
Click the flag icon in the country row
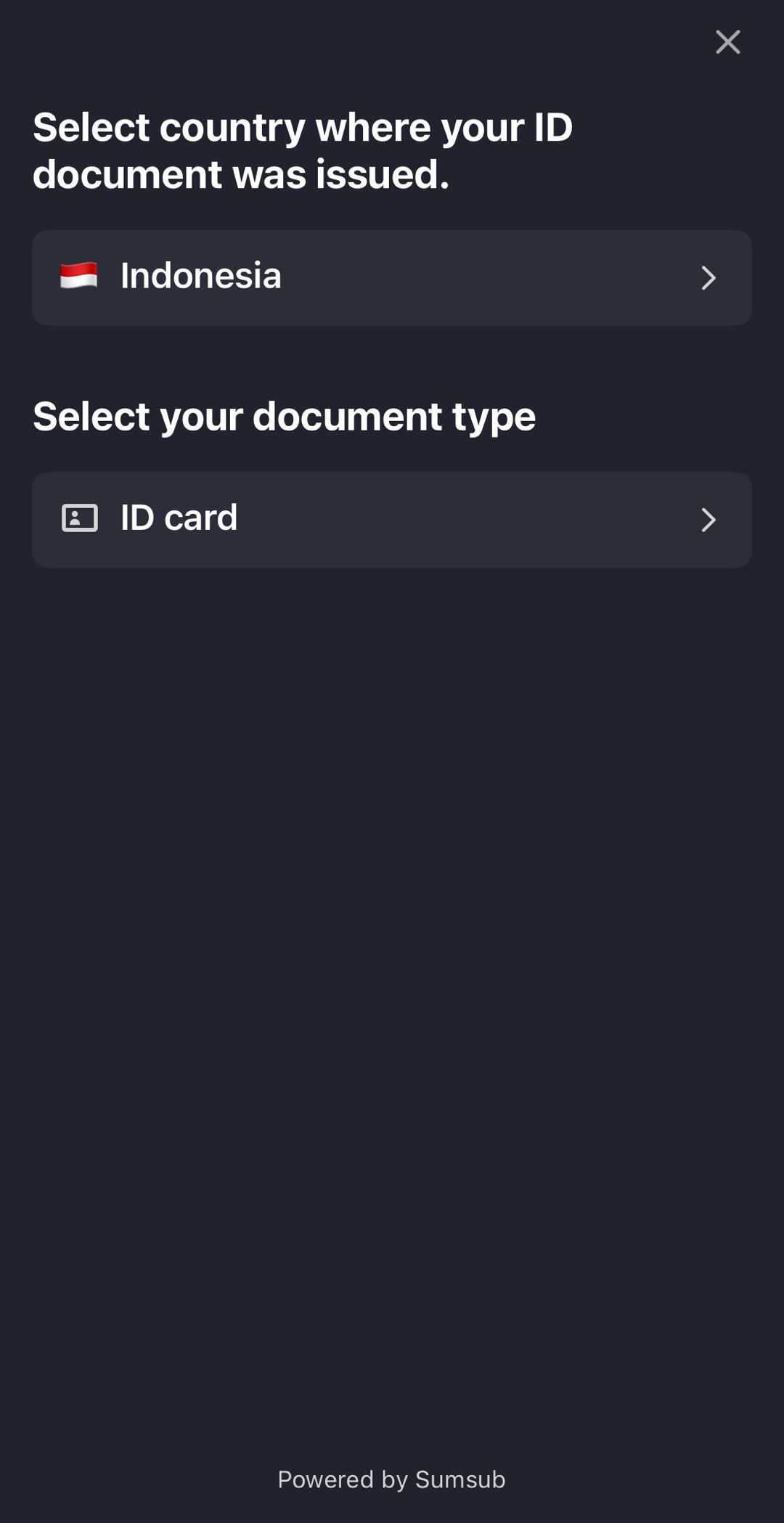78,277
